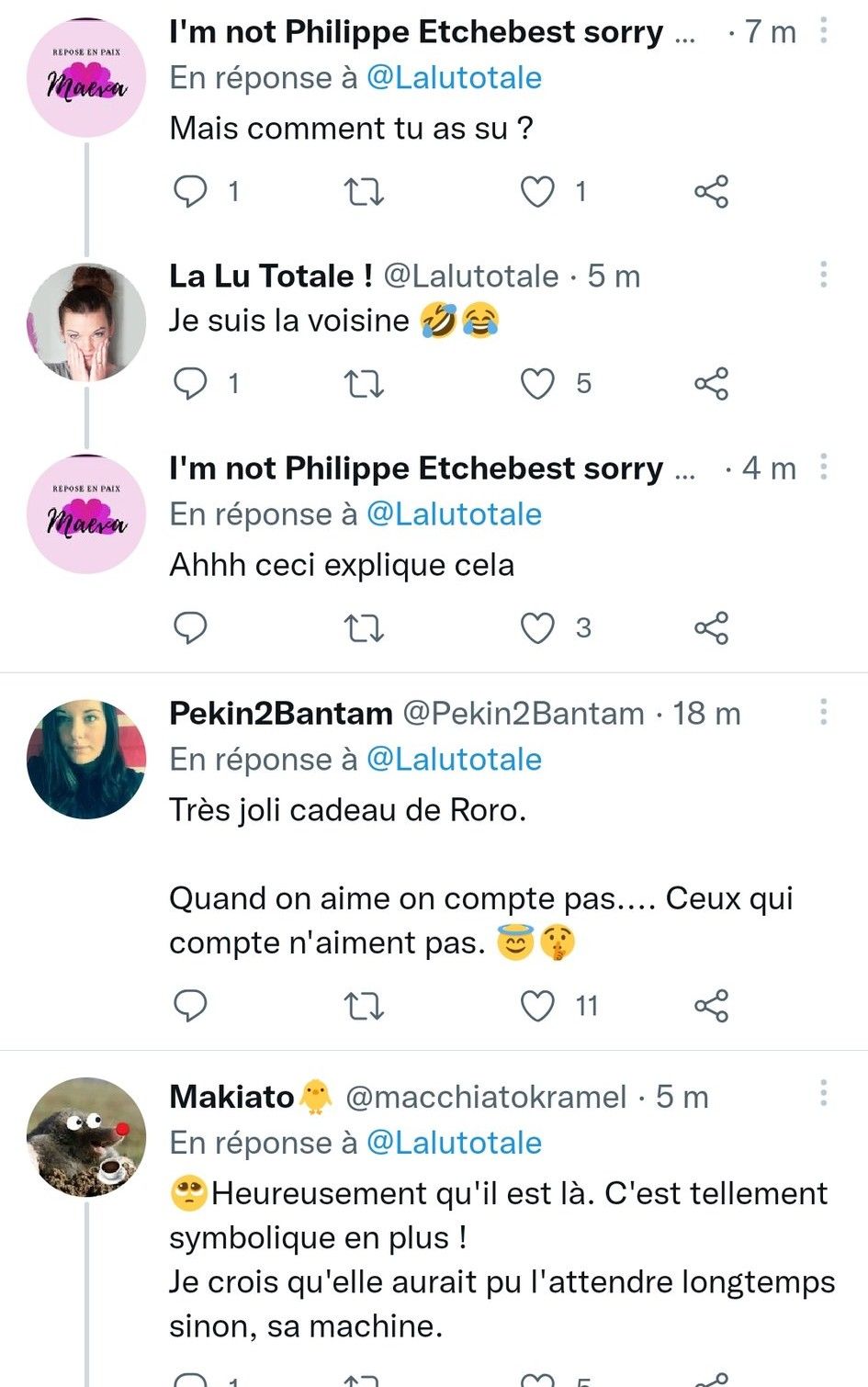
Task: Share Pekin2Bantam's tweet
Action: point(711,1006)
